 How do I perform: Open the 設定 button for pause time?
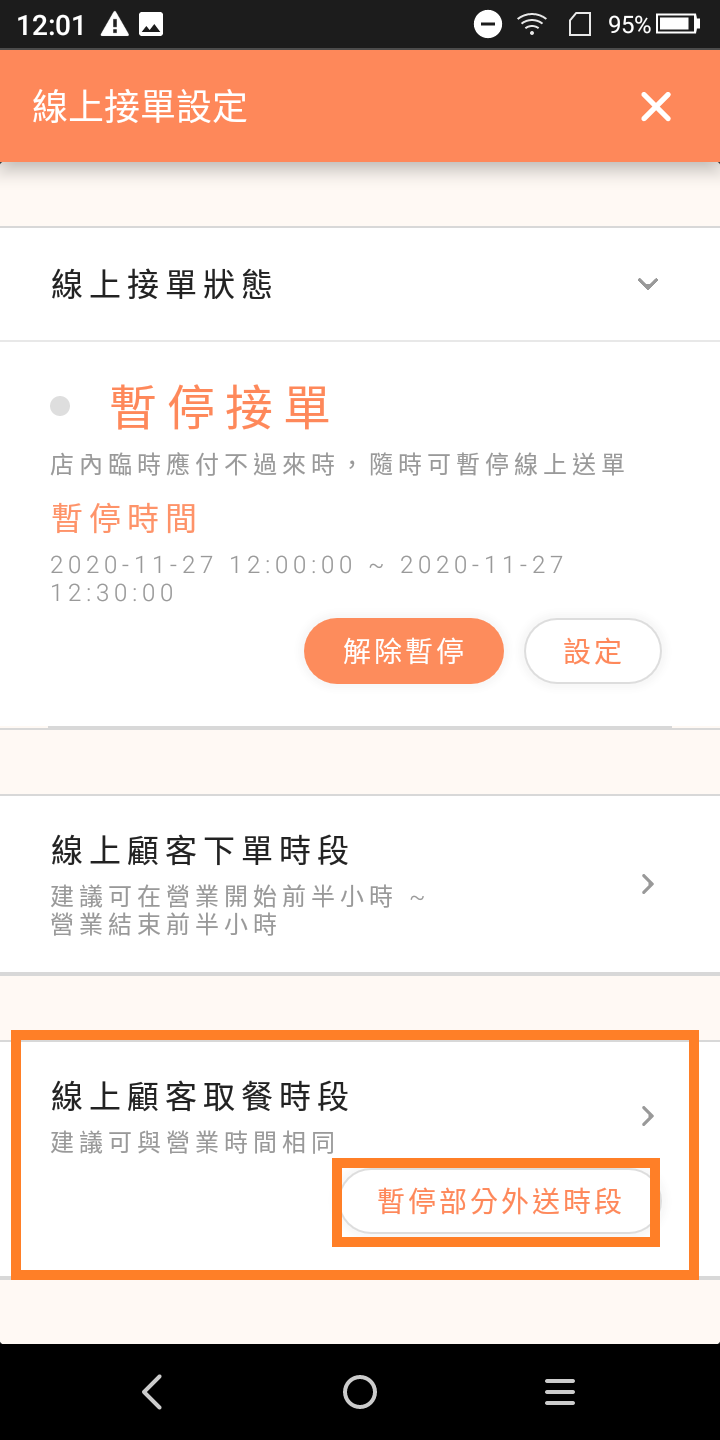point(592,652)
